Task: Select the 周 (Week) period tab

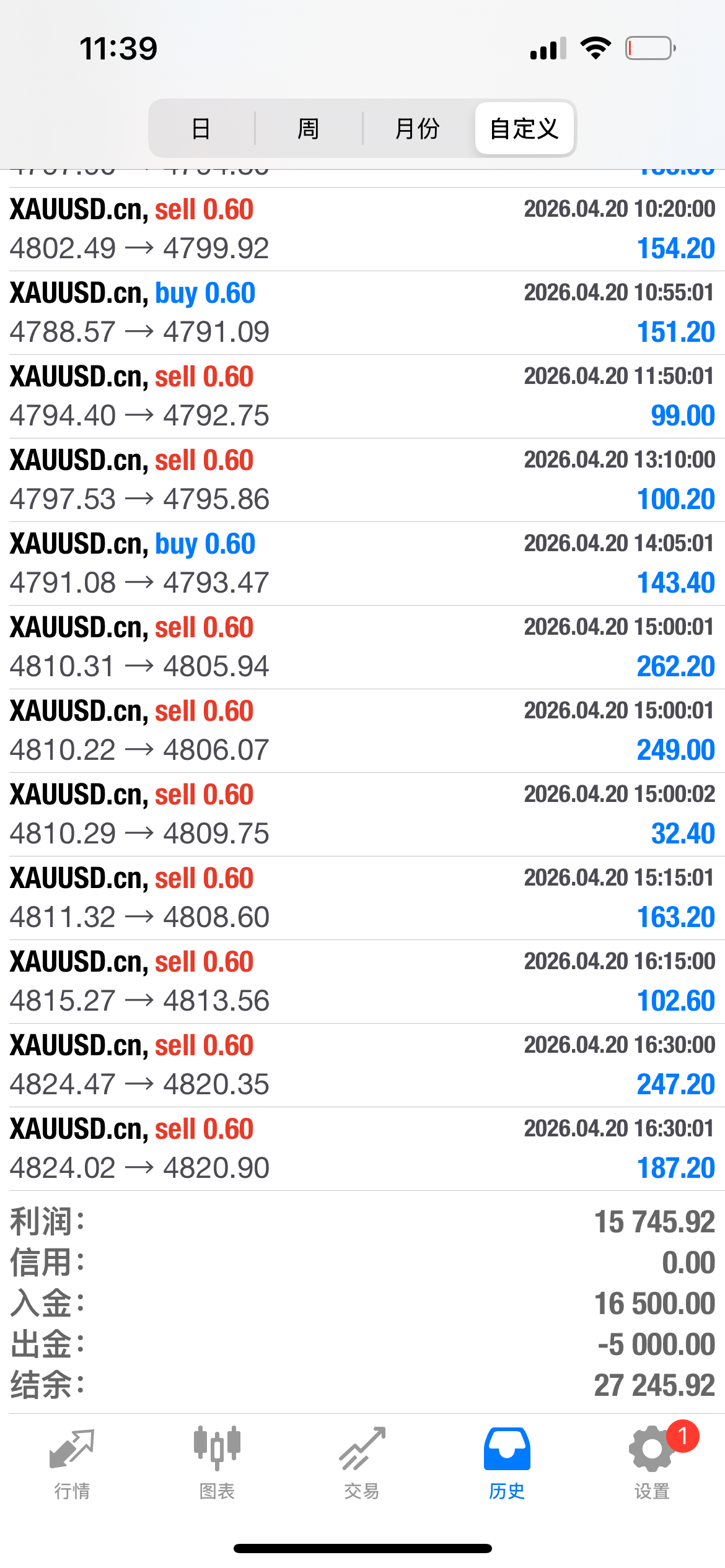Action: click(308, 129)
